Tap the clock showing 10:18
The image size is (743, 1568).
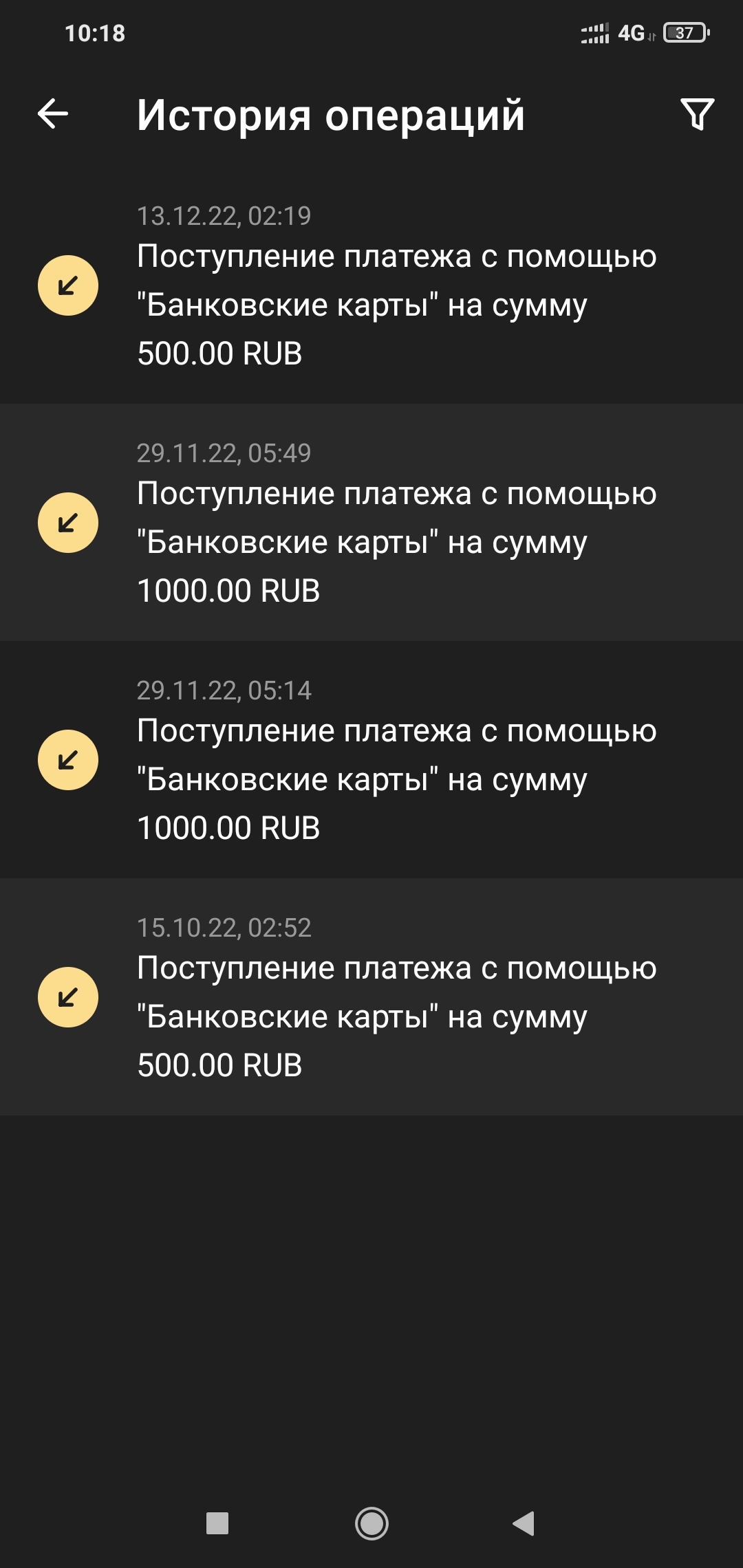click(94, 33)
